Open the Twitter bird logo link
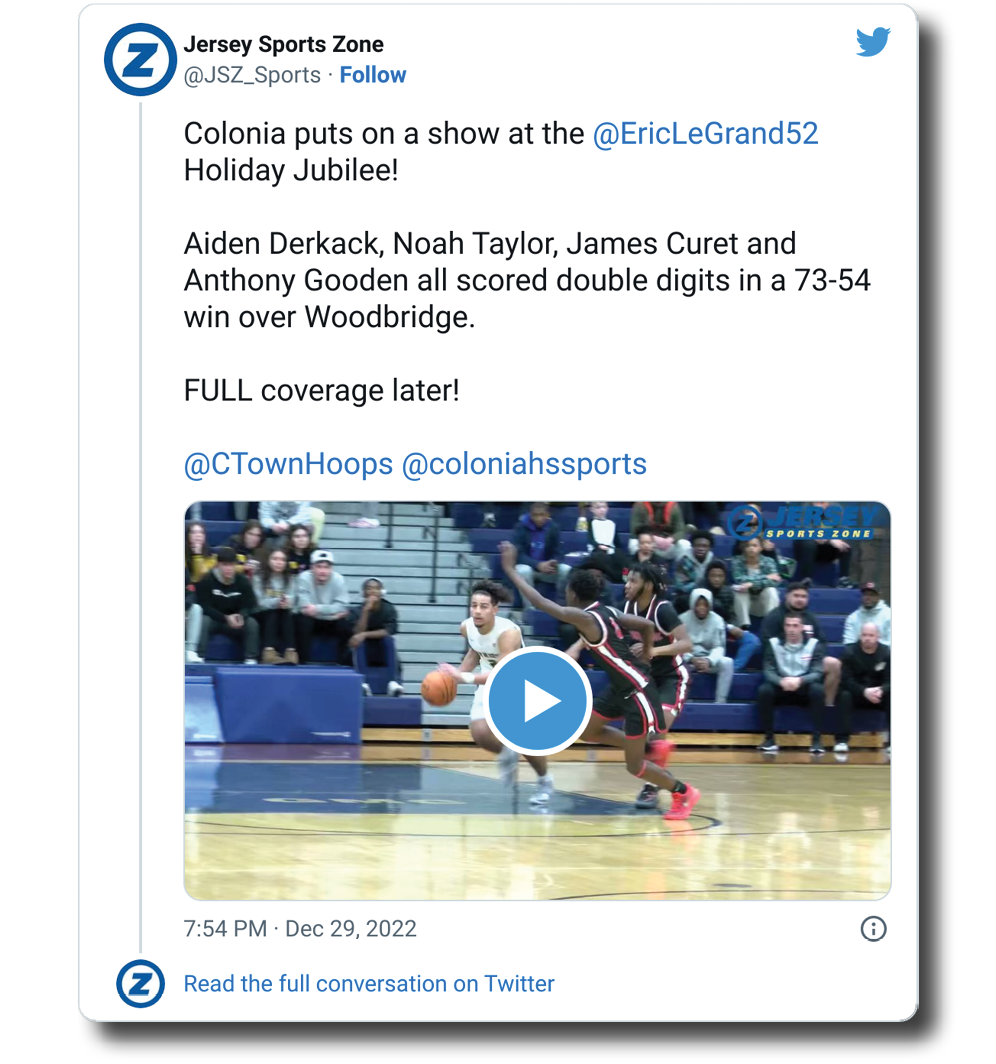996x1064 pixels. pyautogui.click(x=873, y=42)
